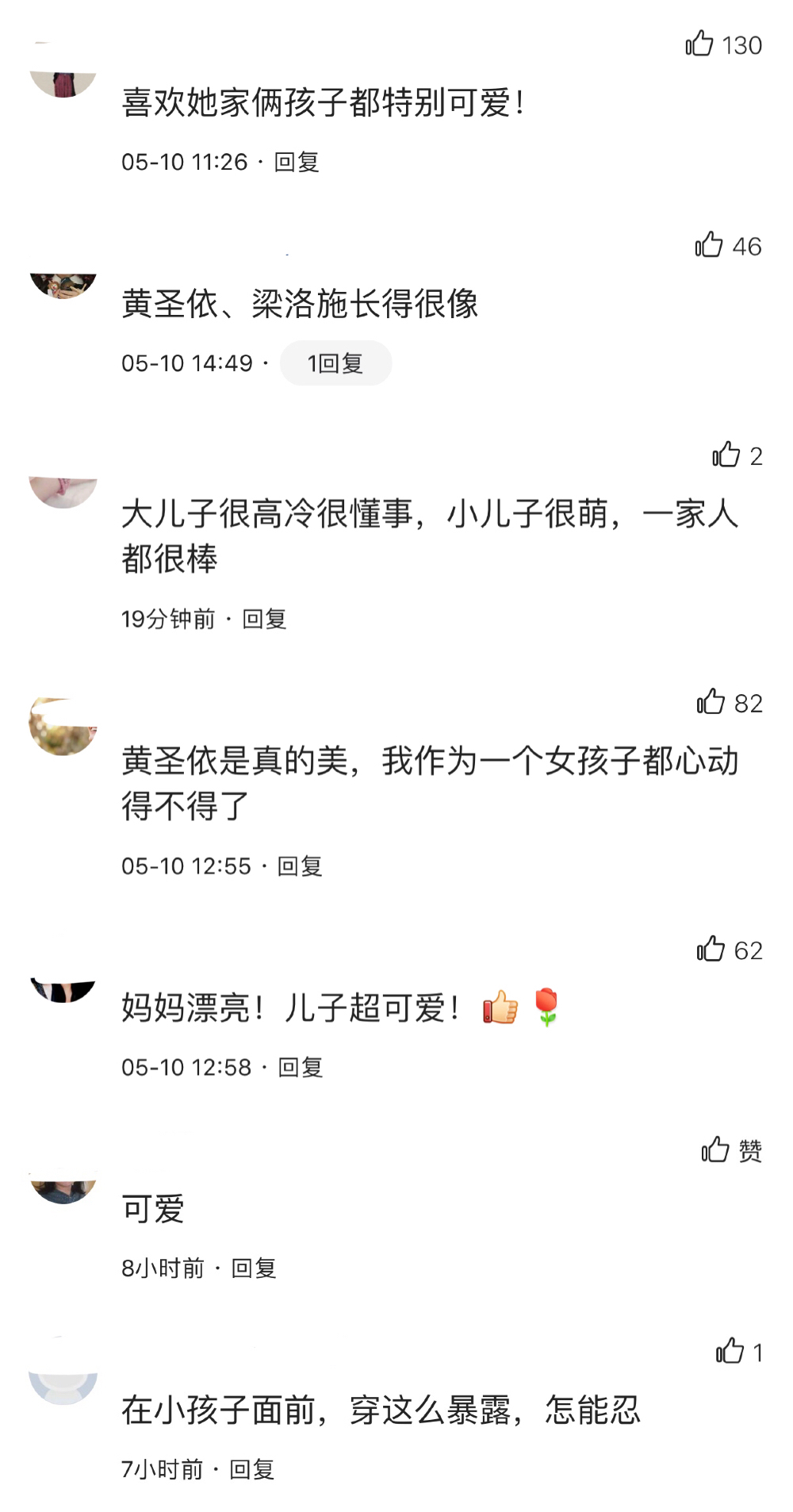
Task: Like the comment 在小孩子面前，穿这么暴露
Action: [730, 1351]
